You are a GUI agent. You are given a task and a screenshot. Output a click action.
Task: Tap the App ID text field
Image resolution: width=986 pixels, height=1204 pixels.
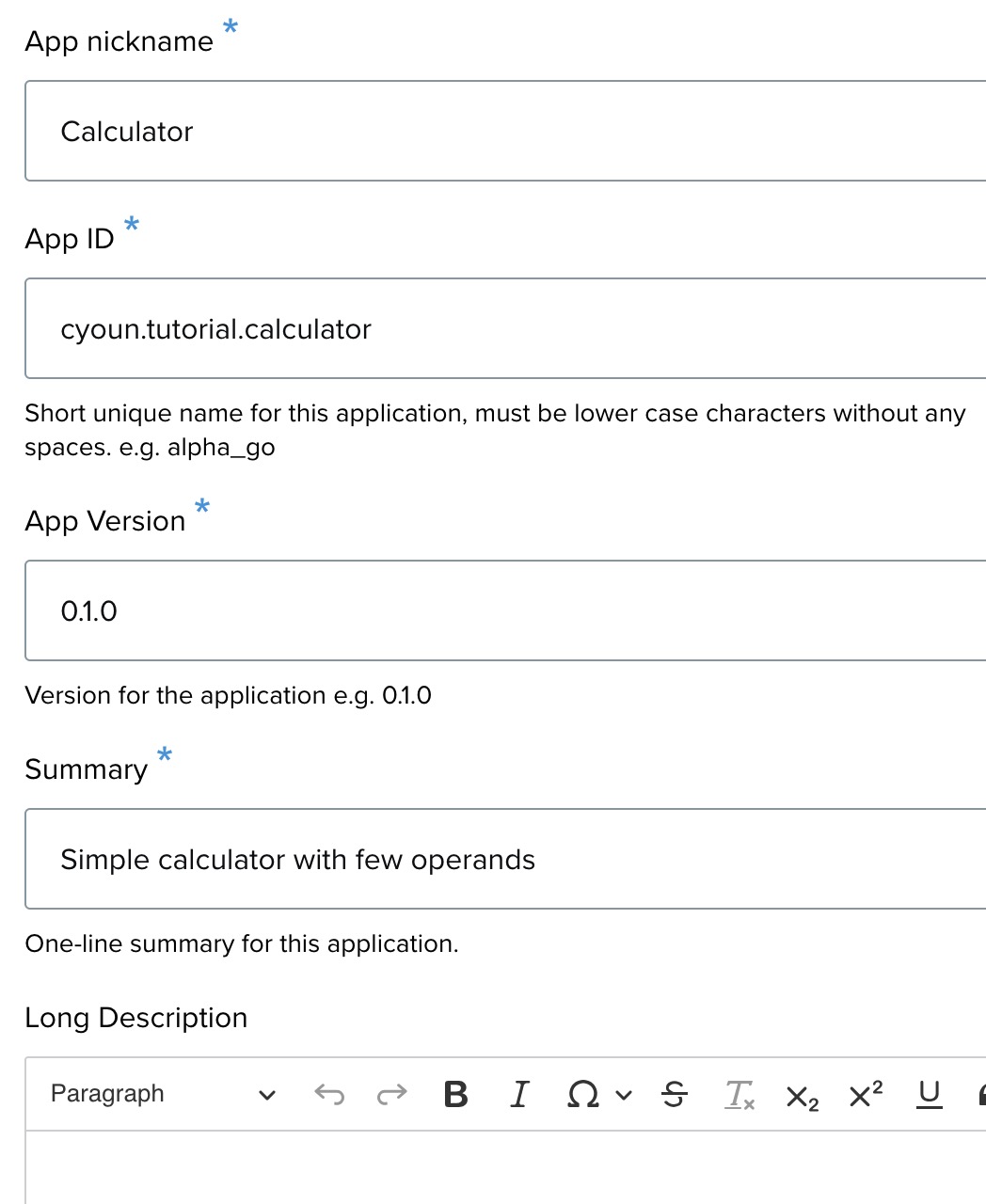pos(504,328)
